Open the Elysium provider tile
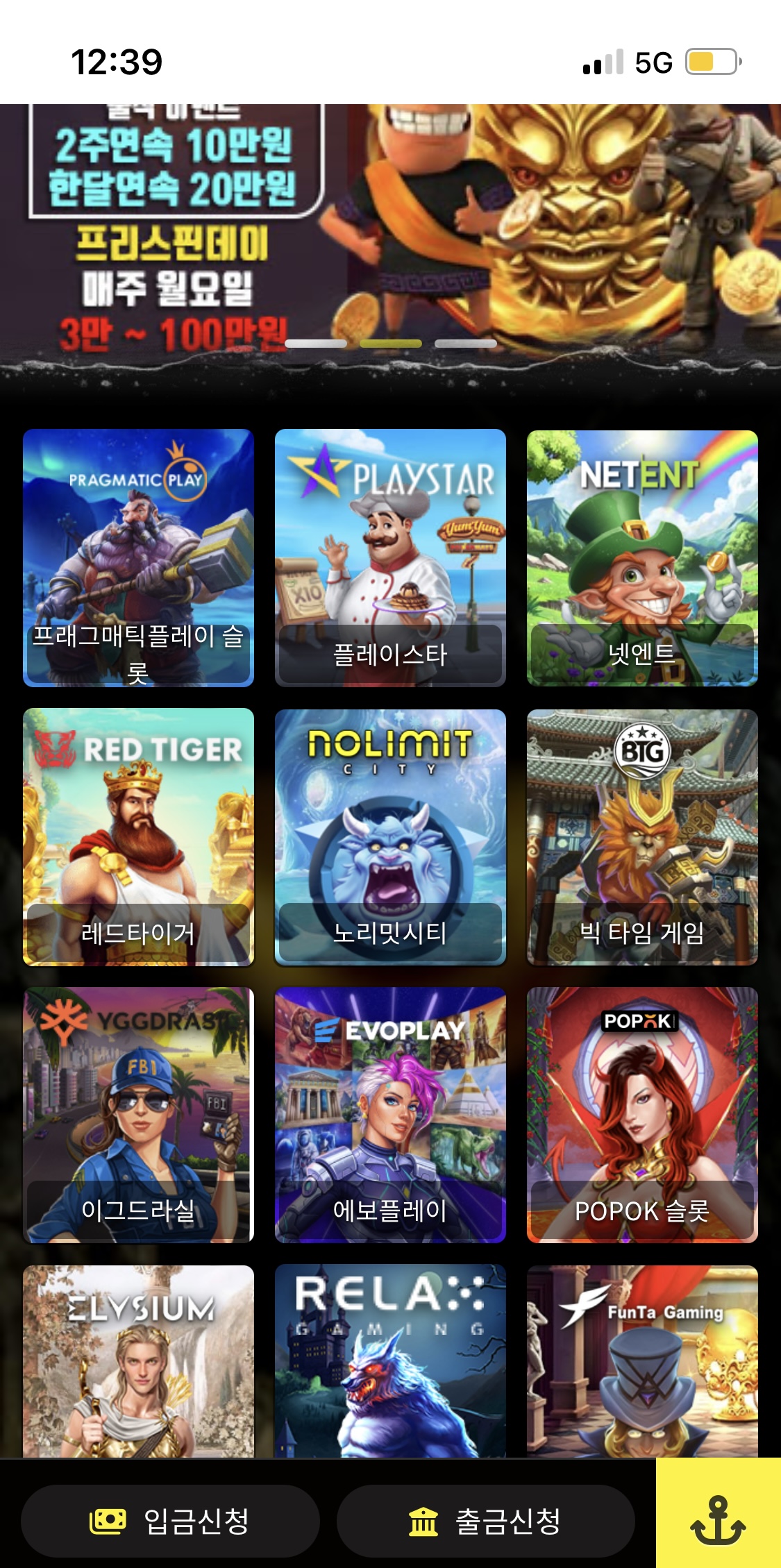Viewport: 781px width, 1568px height. 138,1360
